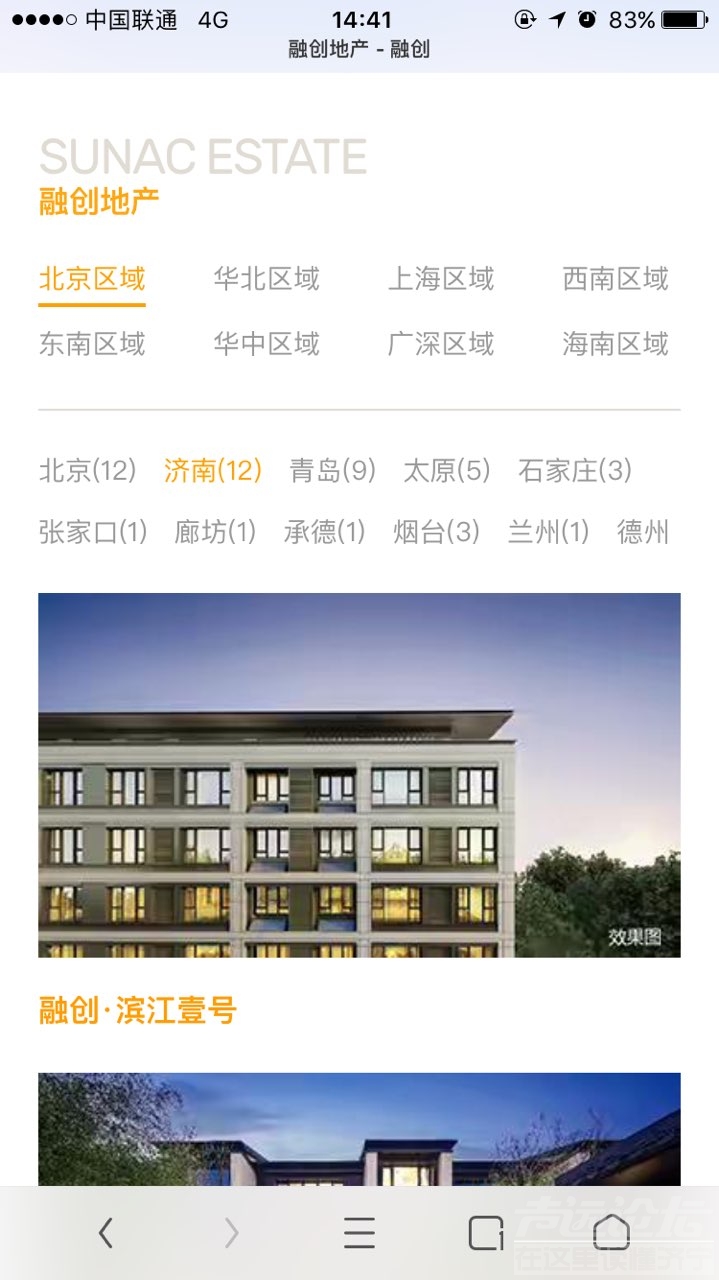Show projects in 张家口(1)
The height and width of the screenshot is (1280, 719).
[x=93, y=532]
